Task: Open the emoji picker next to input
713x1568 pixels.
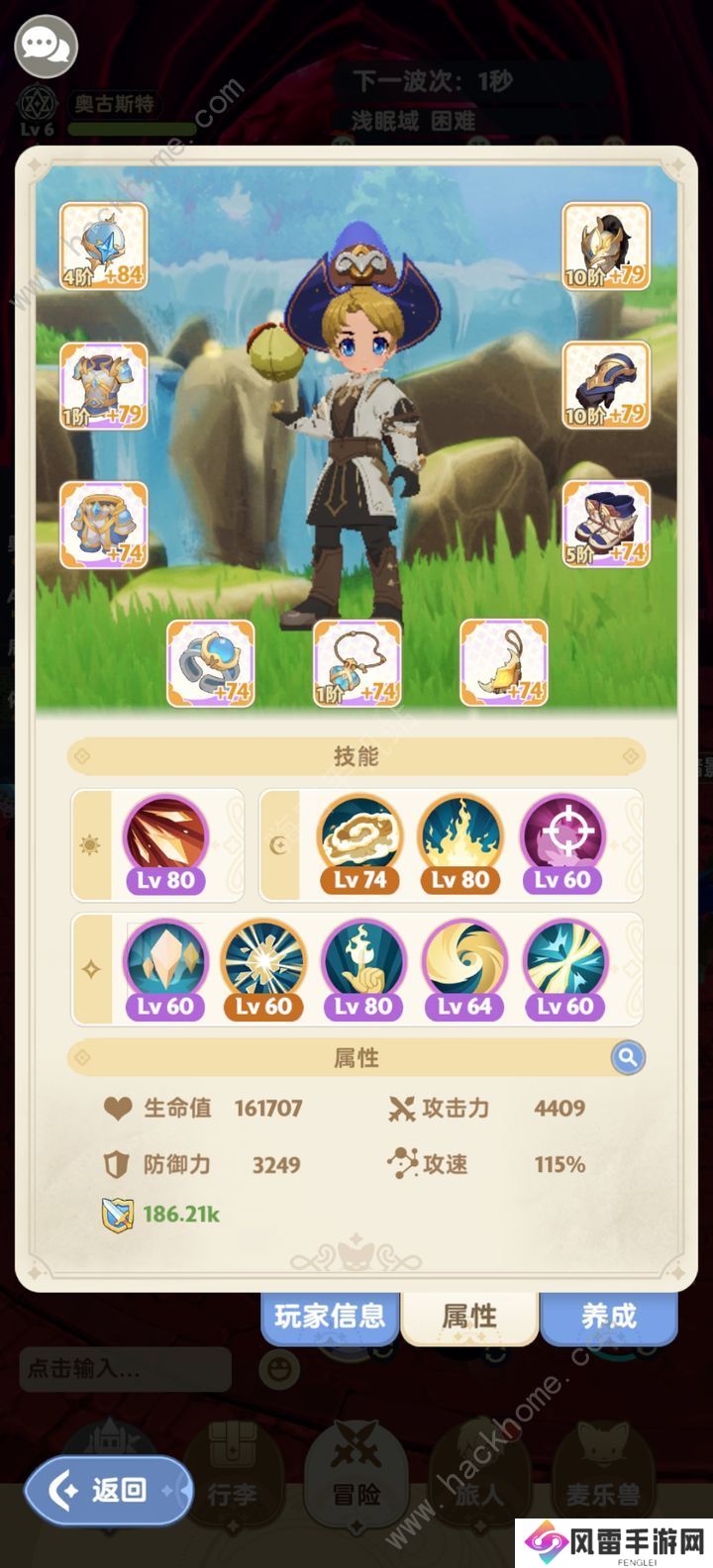Action: click(x=278, y=1369)
